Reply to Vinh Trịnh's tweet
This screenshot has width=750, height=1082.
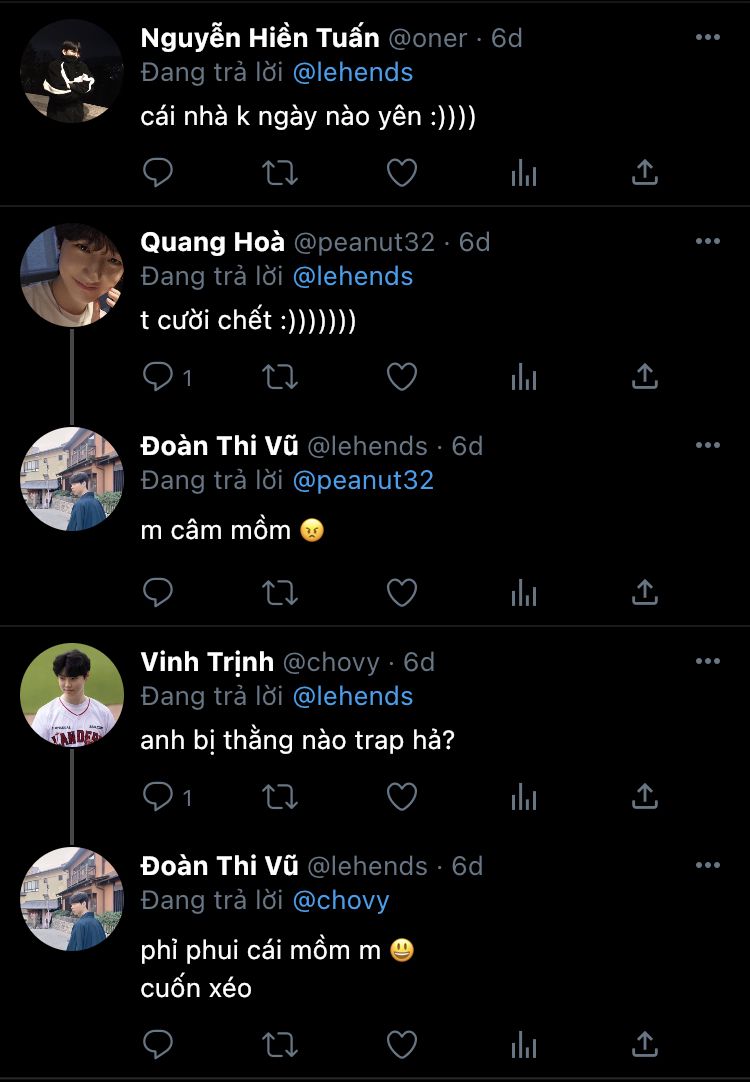[x=158, y=797]
